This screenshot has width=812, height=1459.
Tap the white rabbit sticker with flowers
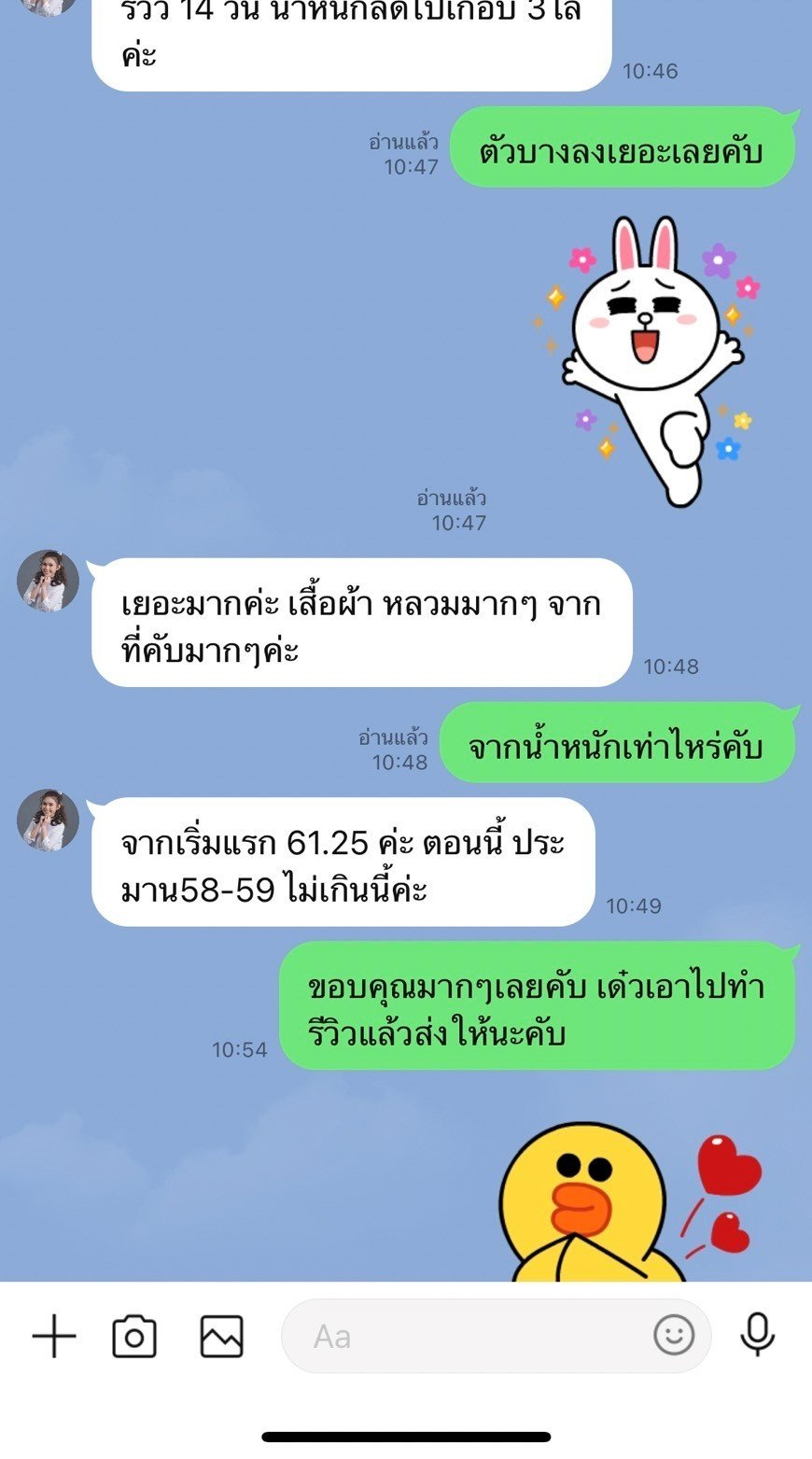click(x=653, y=355)
